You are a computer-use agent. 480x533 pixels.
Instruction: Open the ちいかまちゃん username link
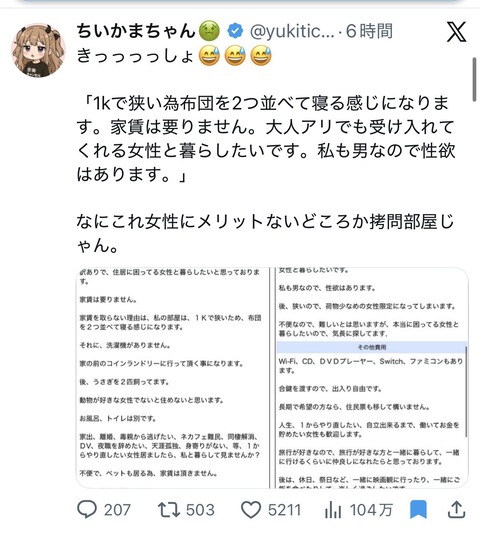tap(136, 31)
